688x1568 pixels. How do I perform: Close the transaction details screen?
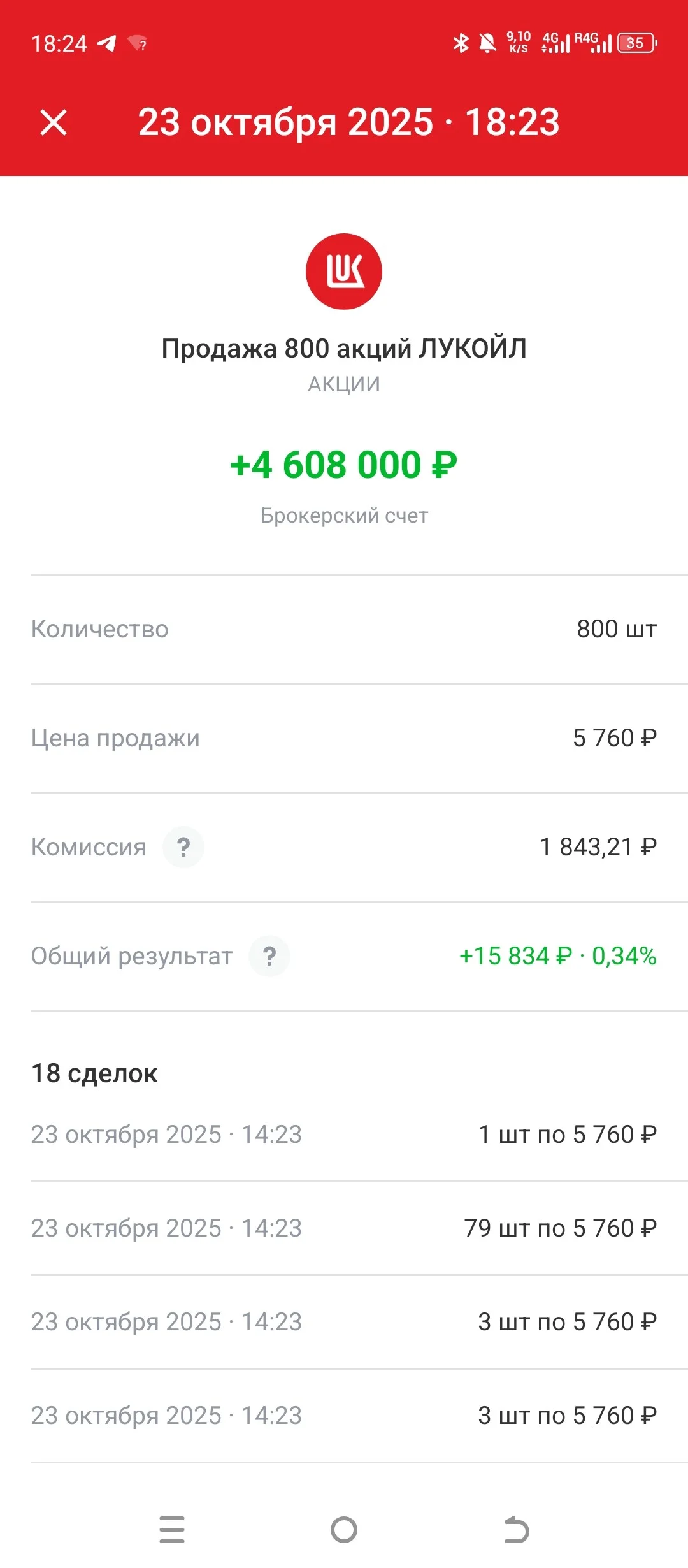pos(54,122)
